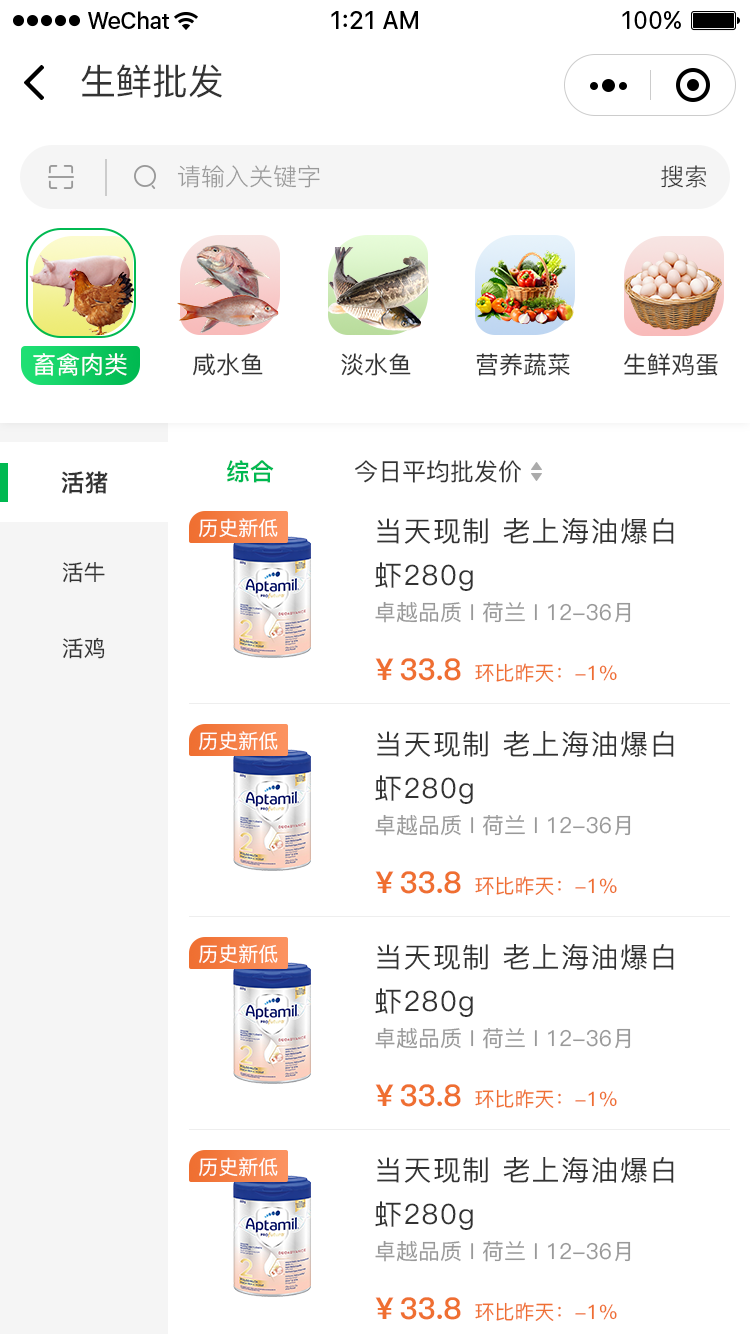Go back from 生鲜批发 page
The height and width of the screenshot is (1334, 750).
coord(35,83)
